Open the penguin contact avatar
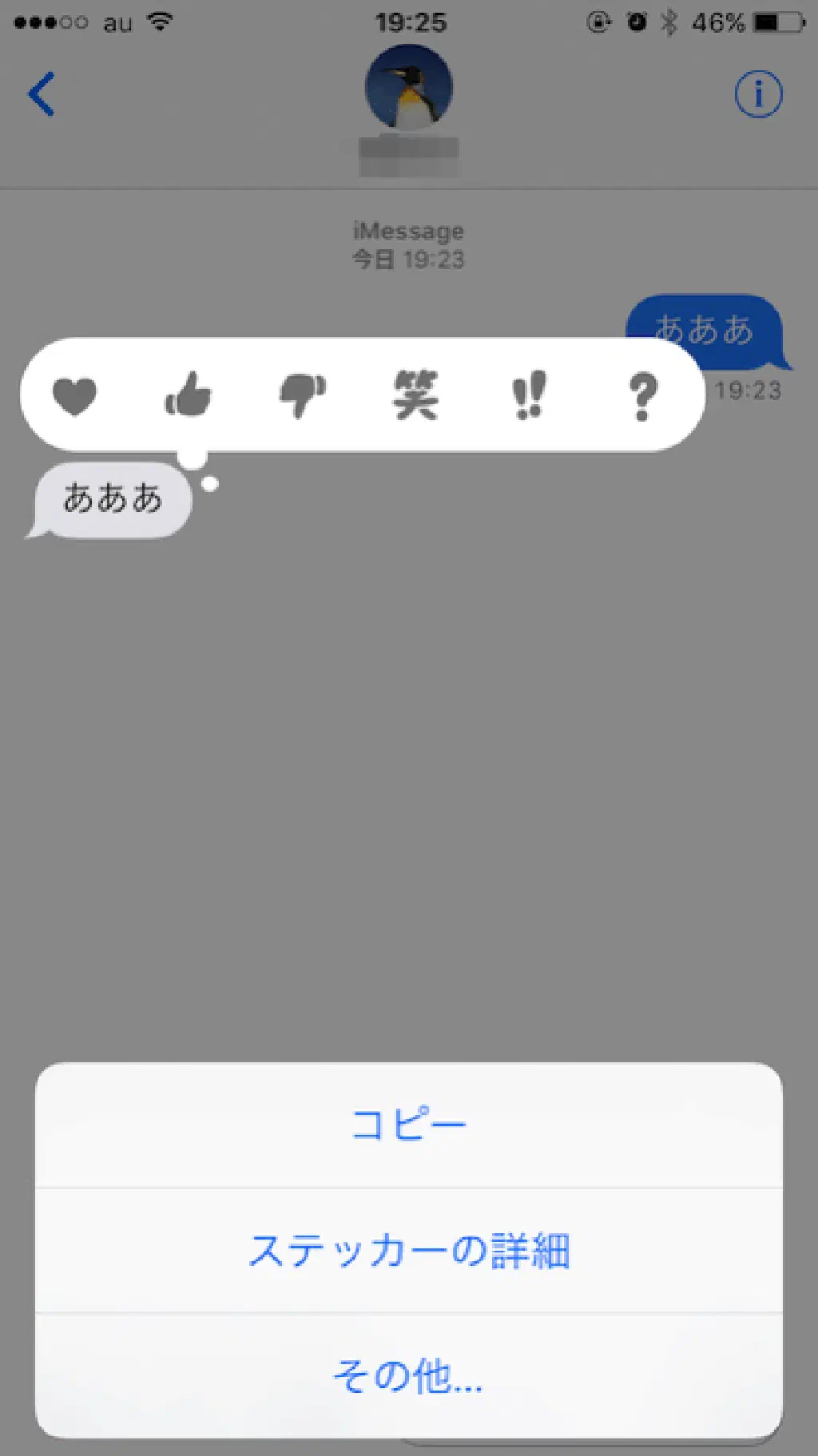Screen dimensions: 818x1456 (408, 88)
